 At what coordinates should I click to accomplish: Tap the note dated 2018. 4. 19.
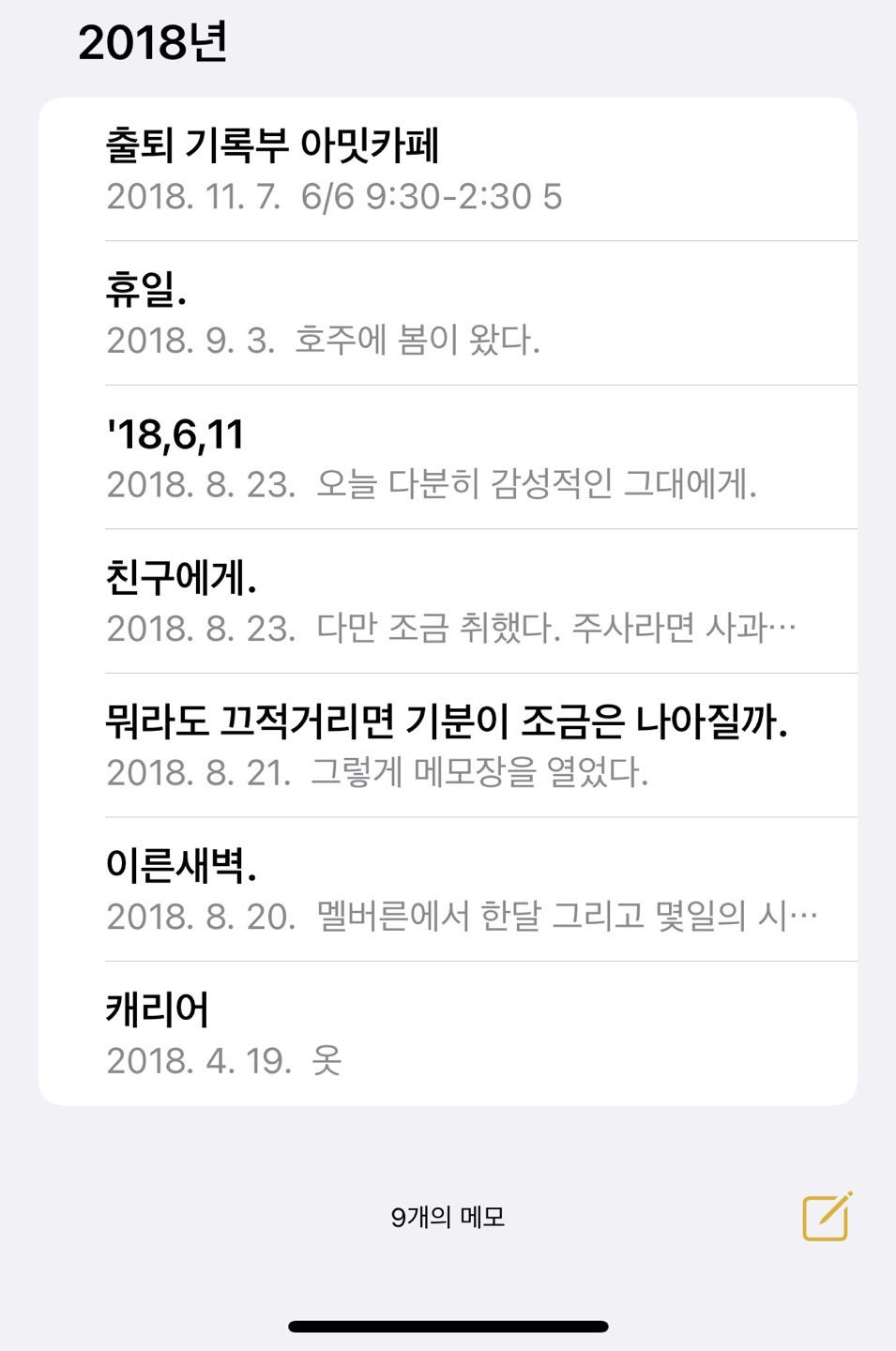(225, 1060)
